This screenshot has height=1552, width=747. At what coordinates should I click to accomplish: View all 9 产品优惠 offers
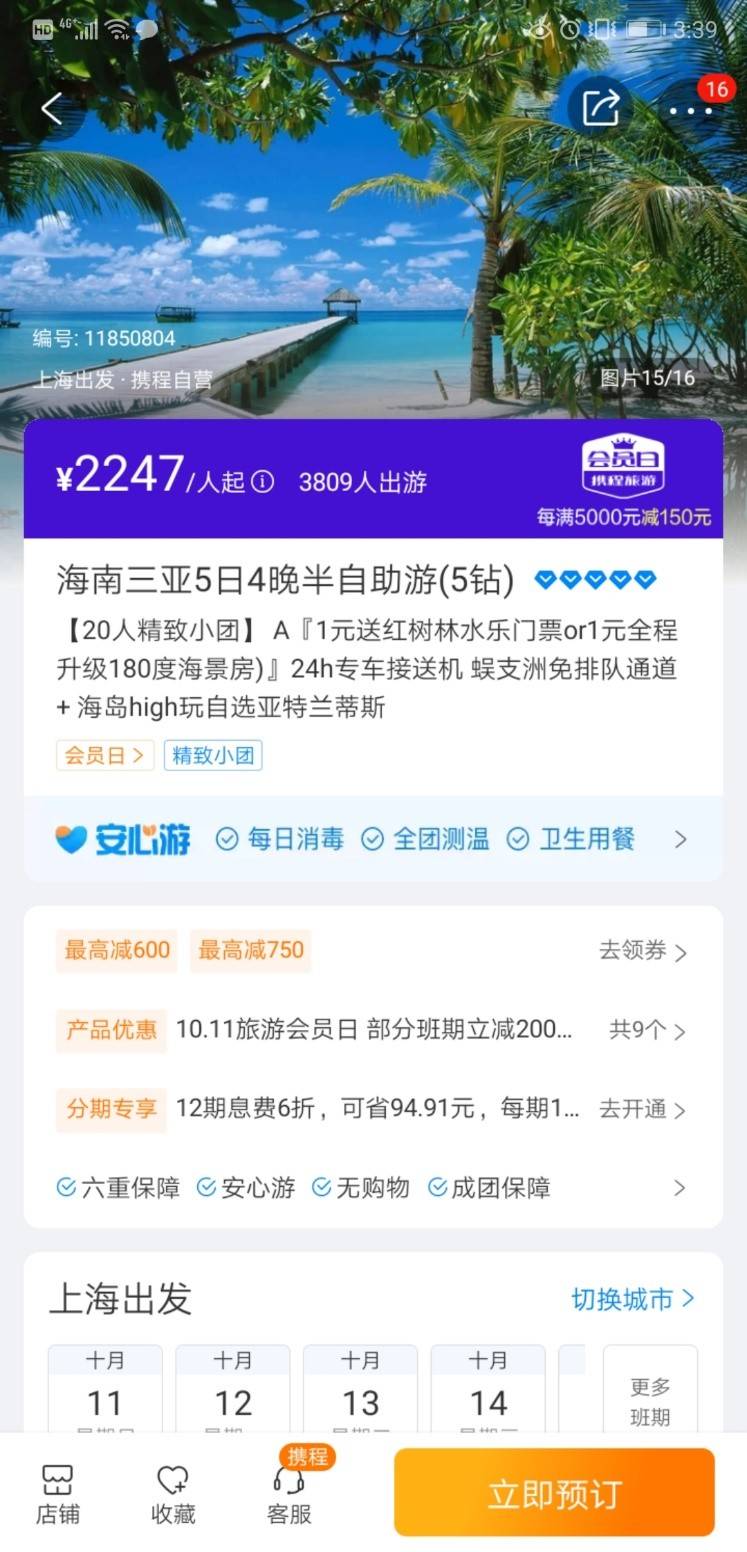point(647,1030)
